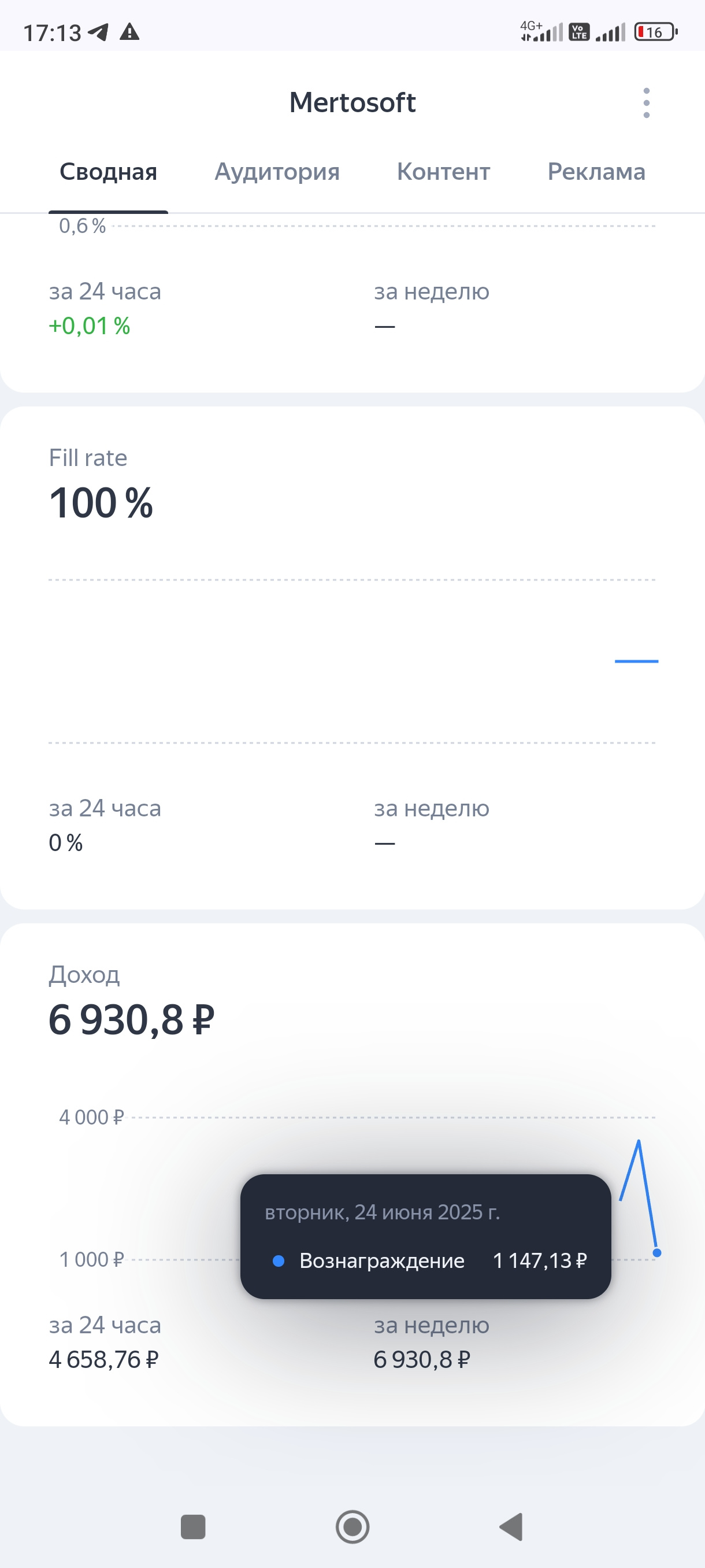Switch to the Контент tab
The width and height of the screenshot is (705, 1568).
pyautogui.click(x=443, y=172)
